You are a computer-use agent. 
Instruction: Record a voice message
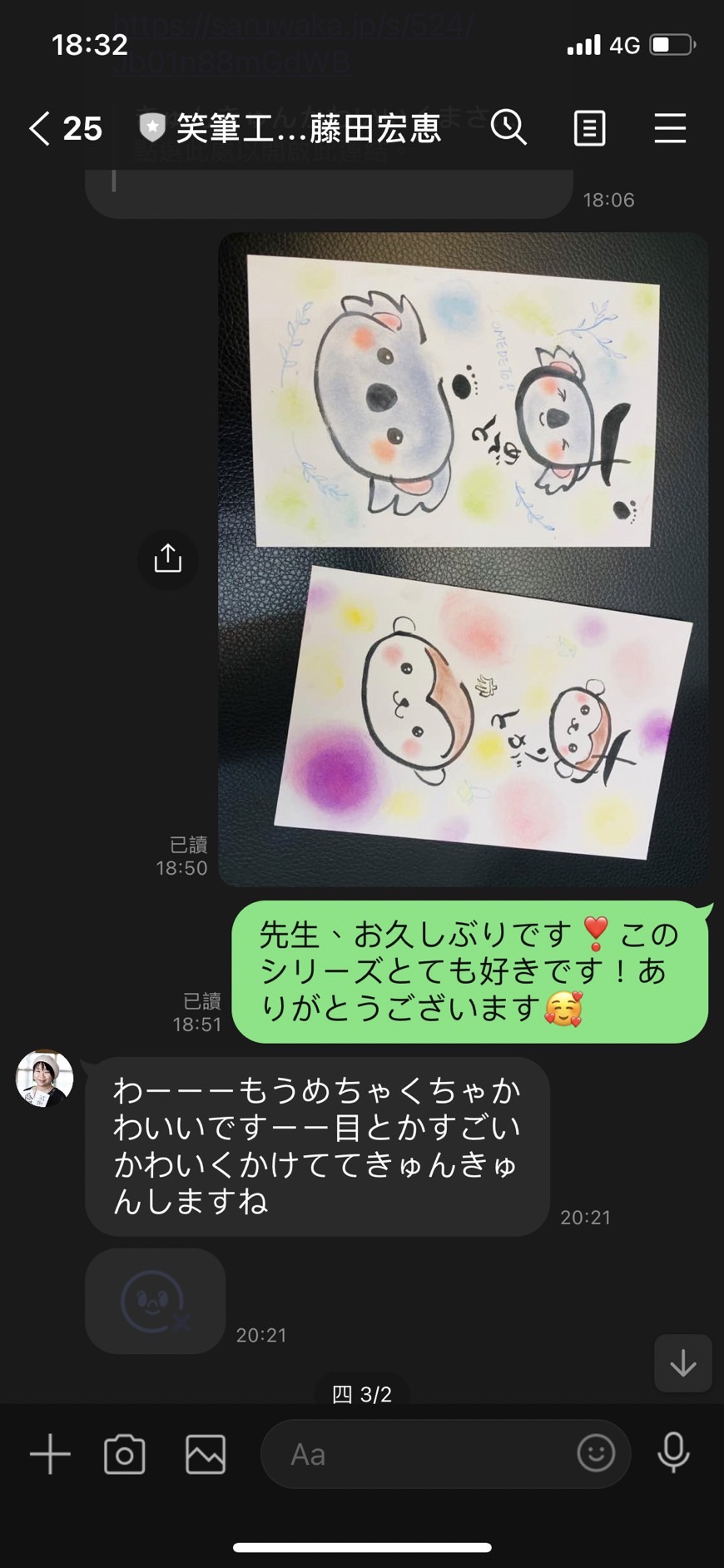coord(673,1453)
